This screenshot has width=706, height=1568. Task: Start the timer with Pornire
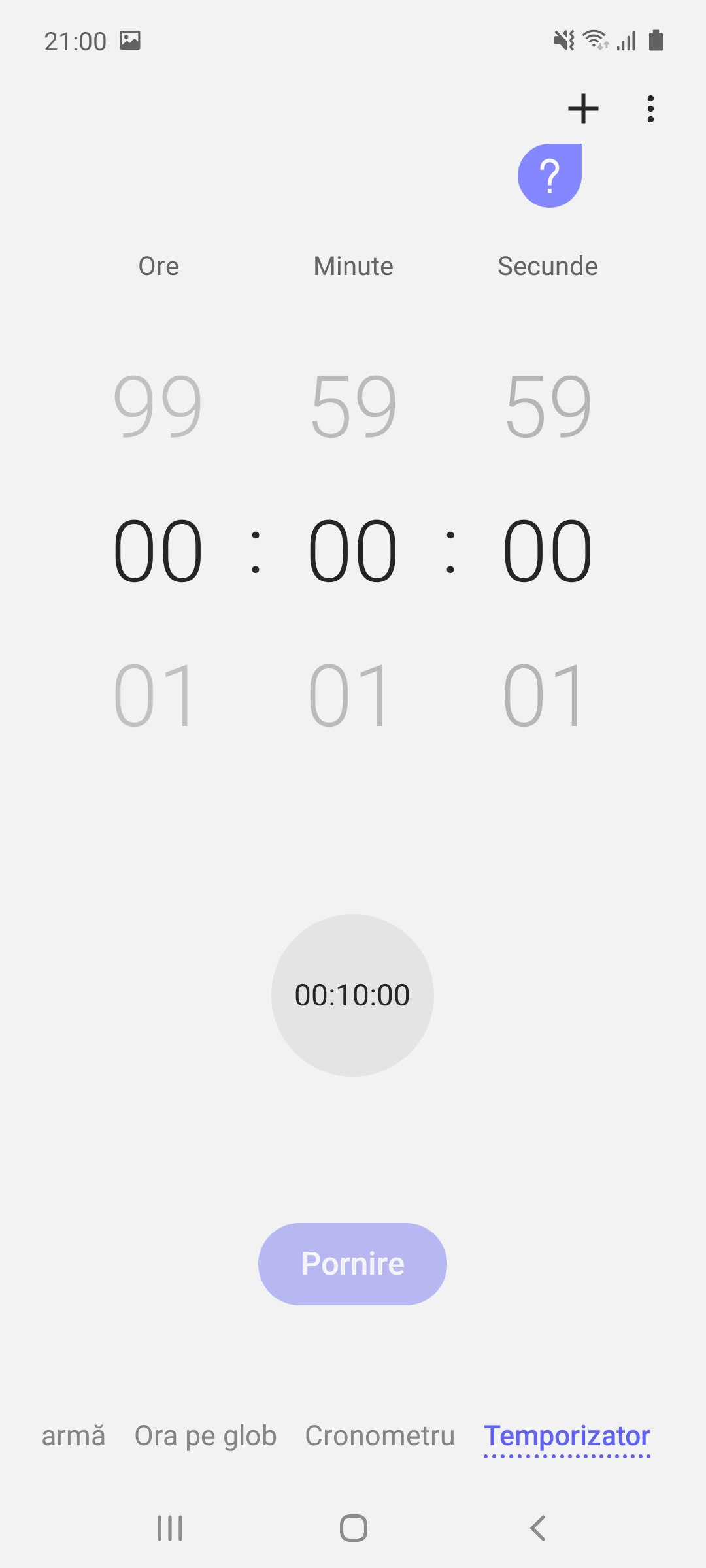352,1264
